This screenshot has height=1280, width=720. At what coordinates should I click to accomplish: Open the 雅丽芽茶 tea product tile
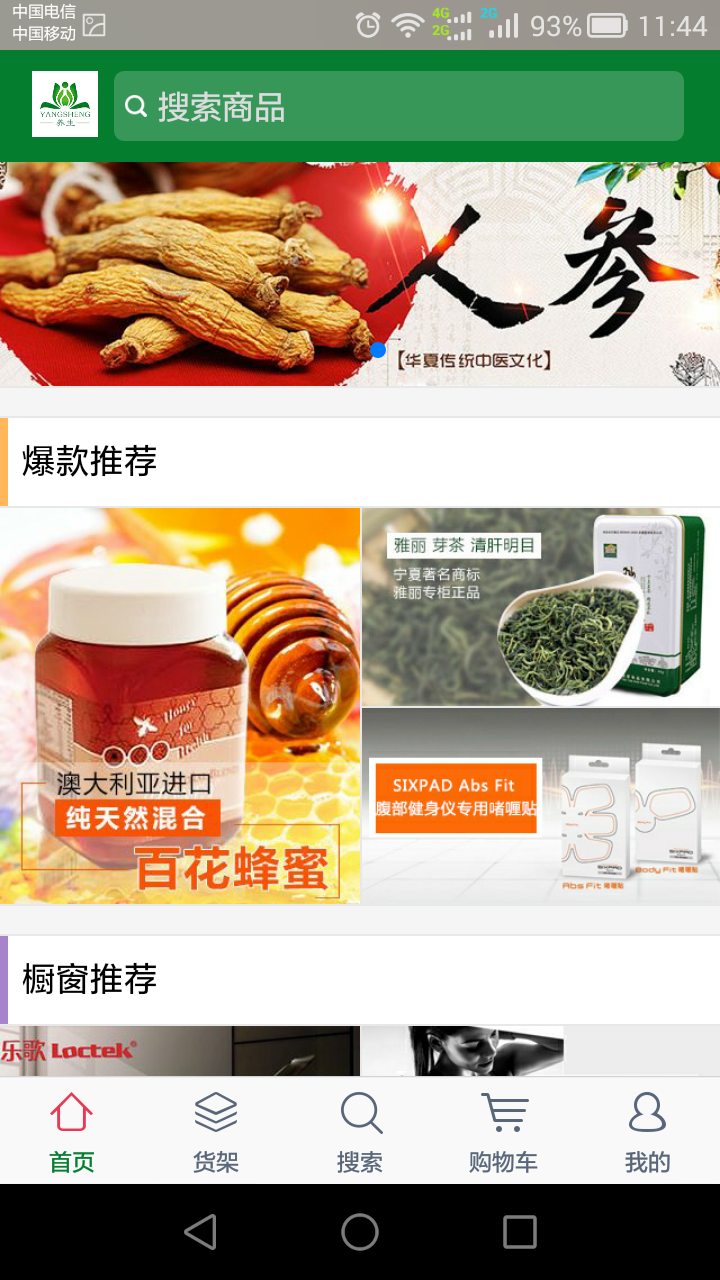tap(540, 606)
